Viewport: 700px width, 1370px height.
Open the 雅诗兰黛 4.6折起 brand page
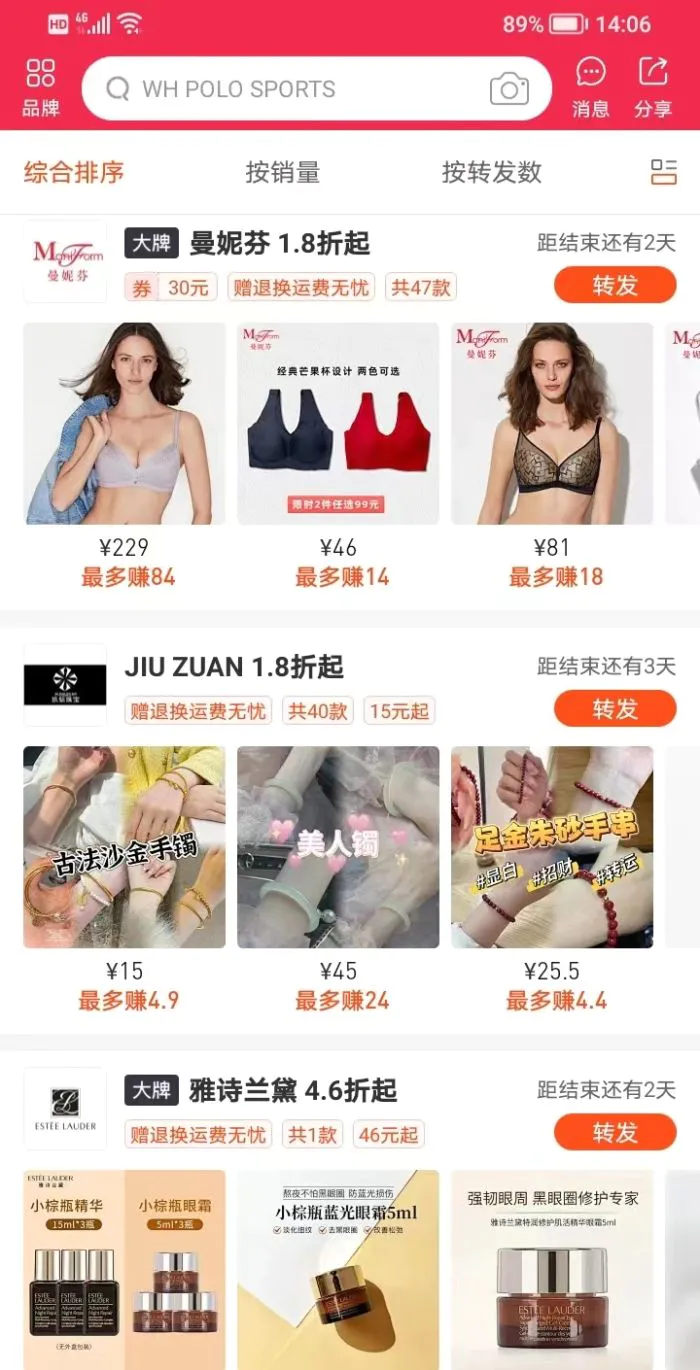(x=293, y=1090)
